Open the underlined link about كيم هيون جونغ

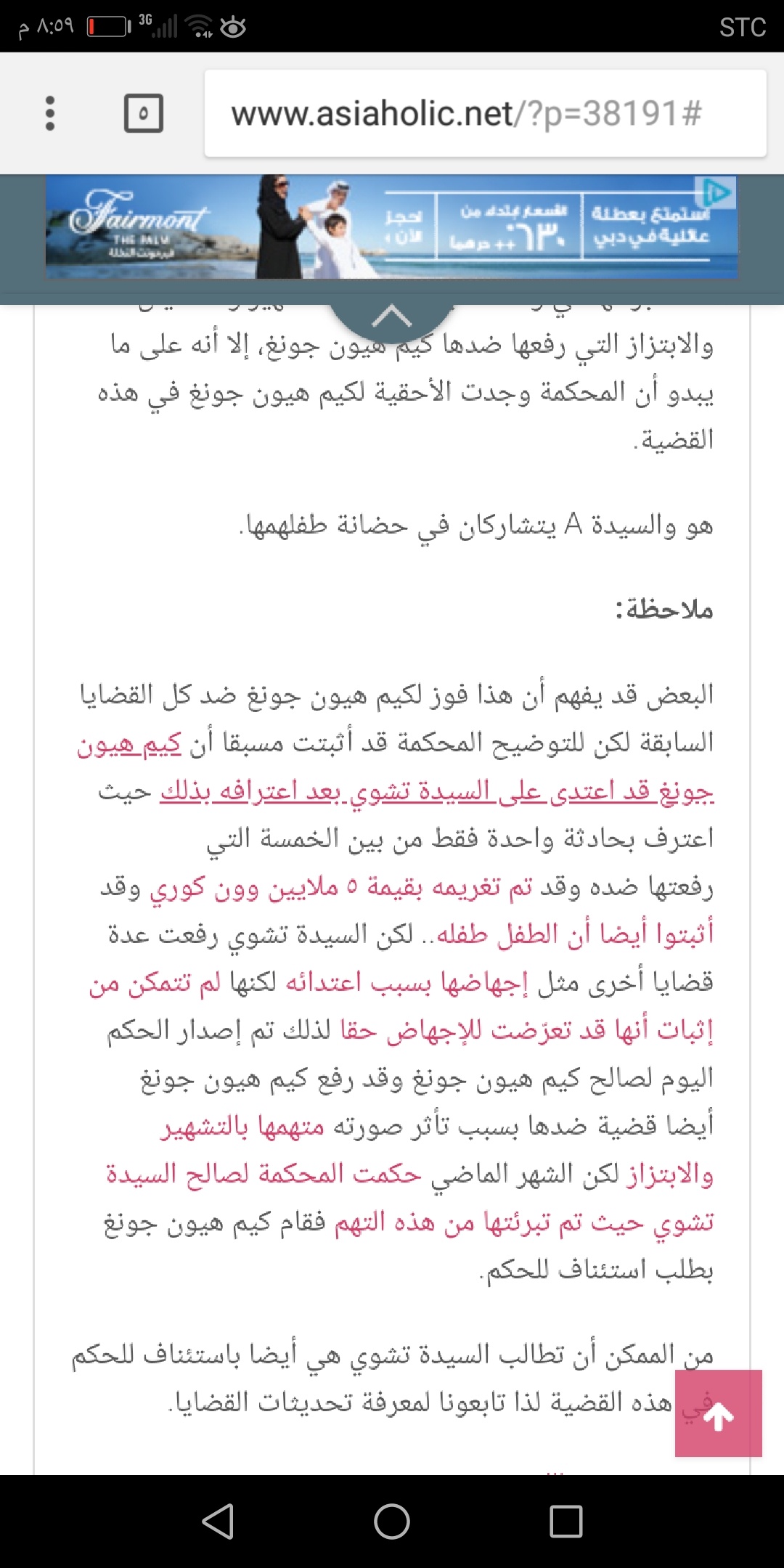[x=436, y=791]
